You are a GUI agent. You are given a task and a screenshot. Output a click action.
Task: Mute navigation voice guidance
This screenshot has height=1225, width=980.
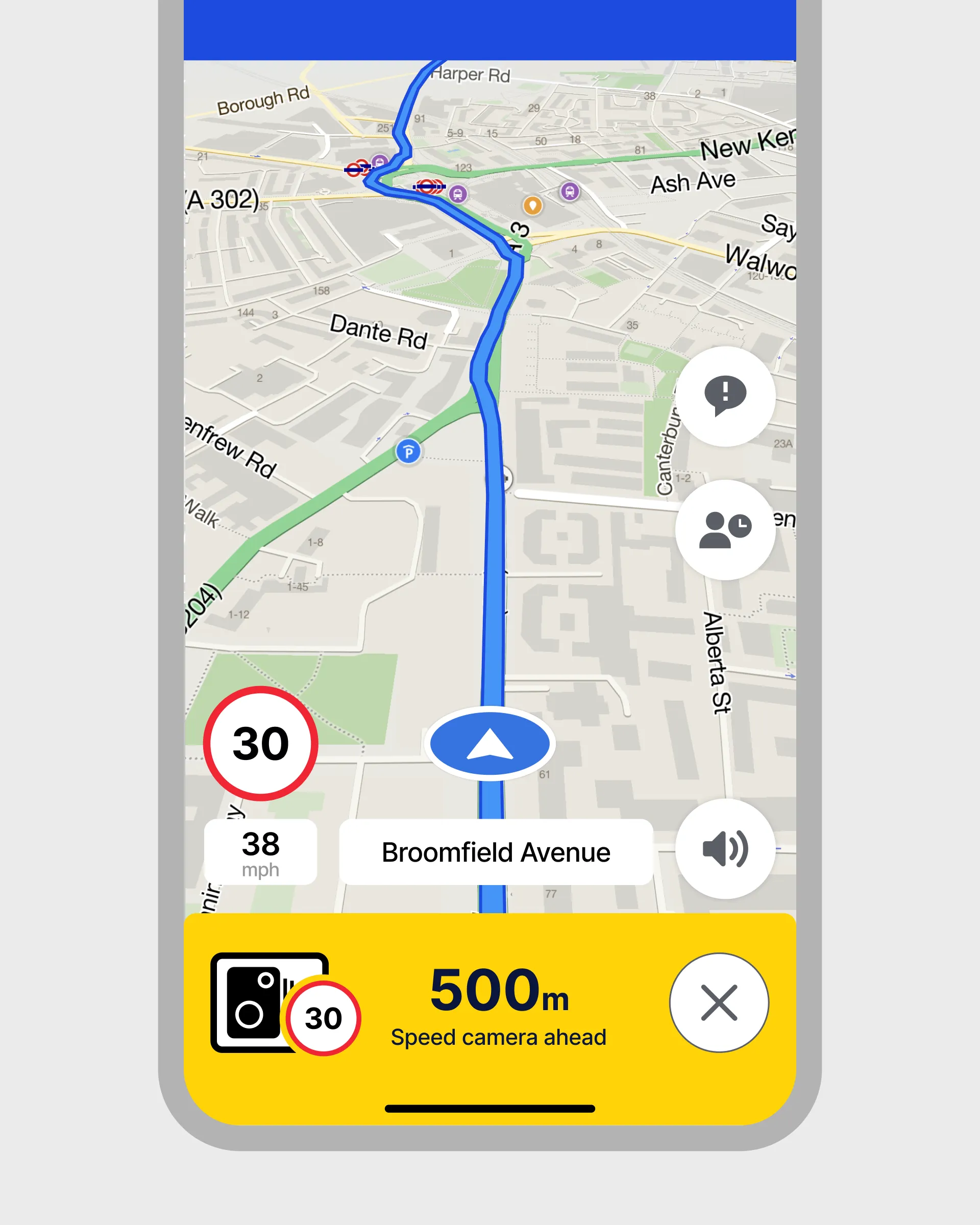tap(725, 849)
